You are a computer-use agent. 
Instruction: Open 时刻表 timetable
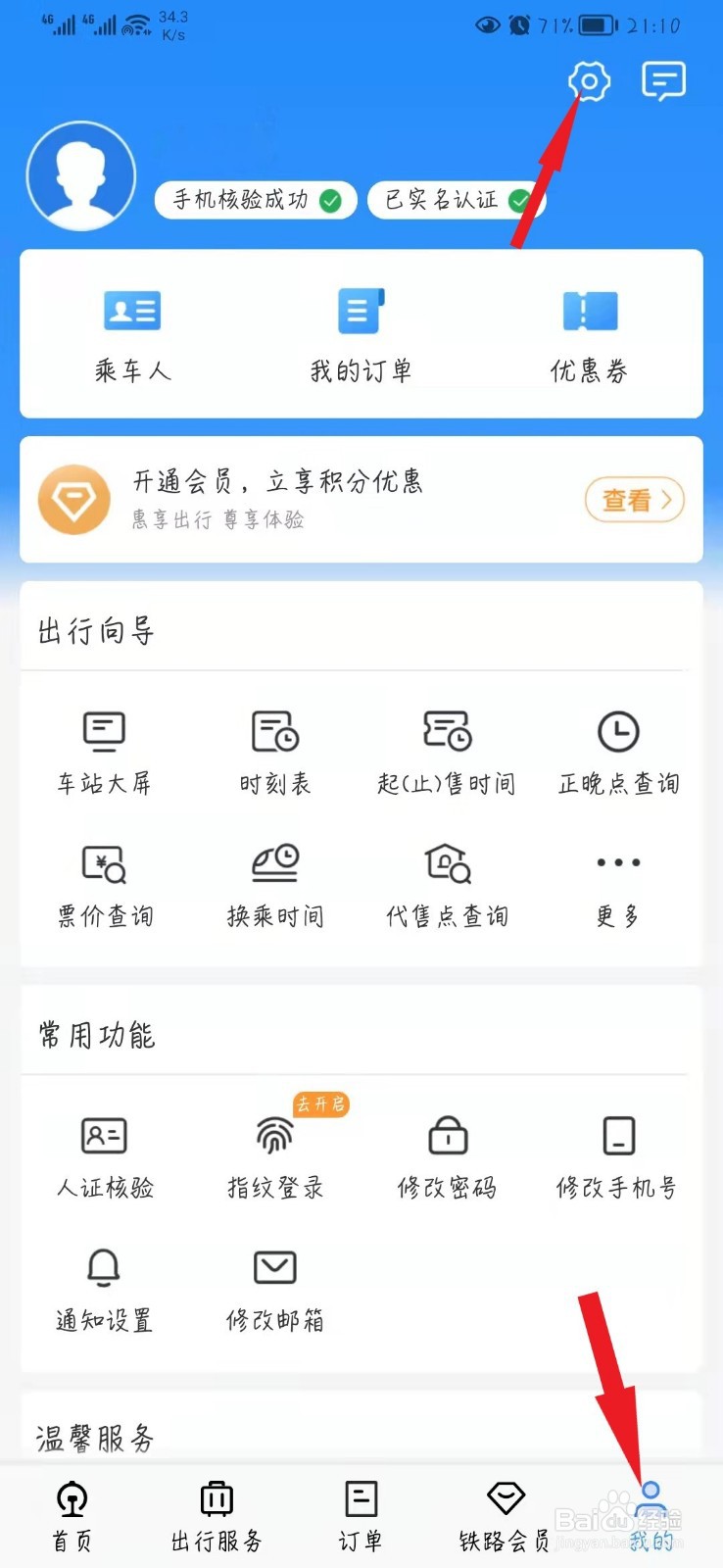(x=275, y=753)
